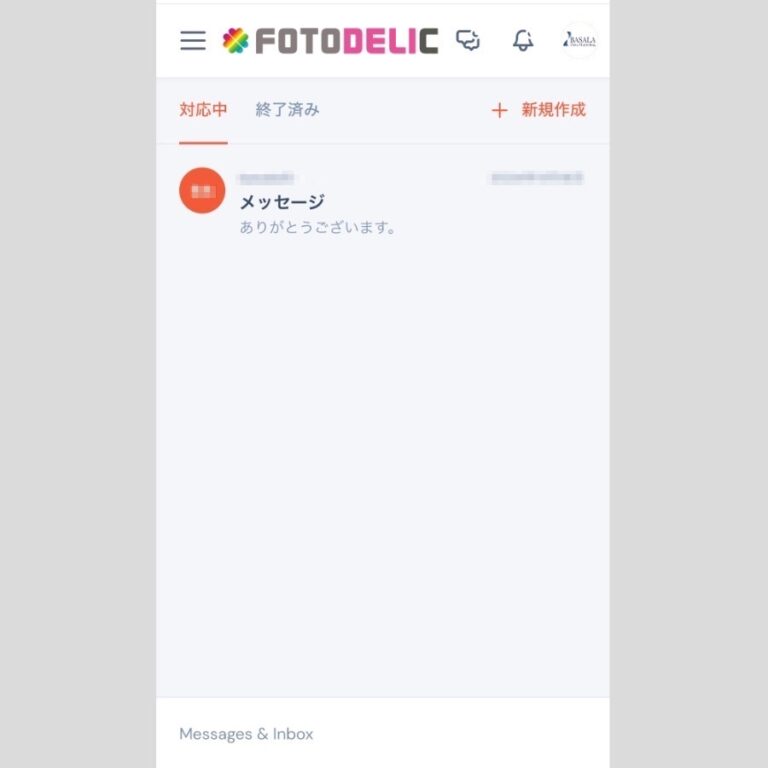
Task: Open the notifications bell
Action: coord(522,41)
